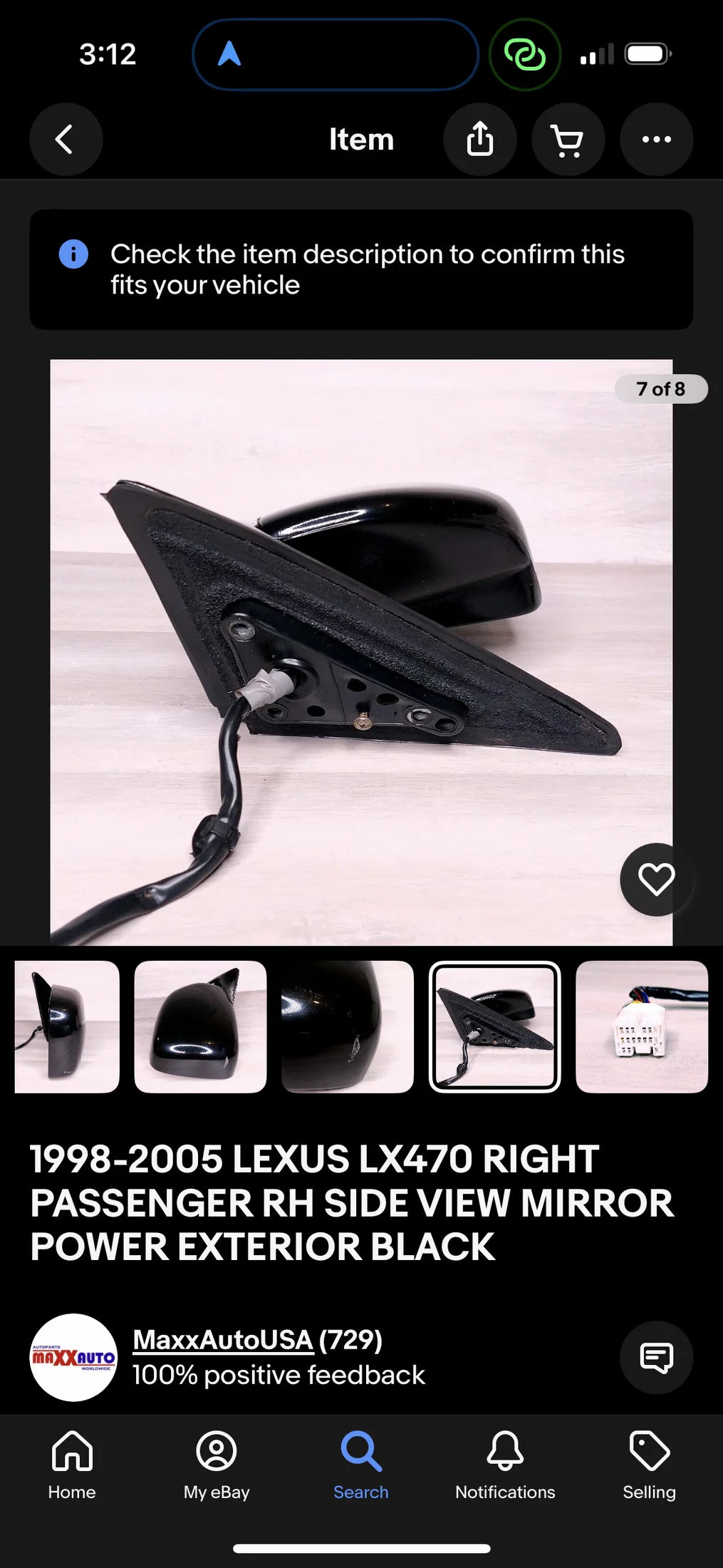Open MaxxAutoUSA seller profile

point(223,1340)
